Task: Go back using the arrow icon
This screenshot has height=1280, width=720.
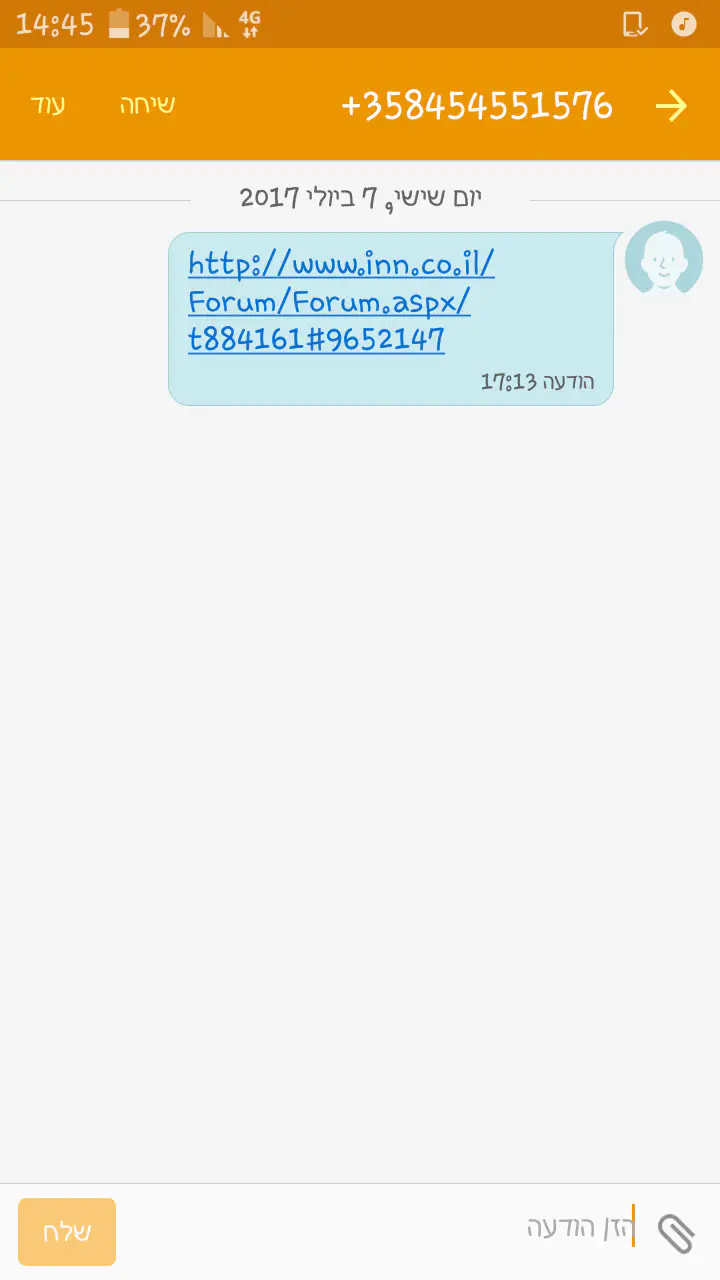Action: (671, 106)
